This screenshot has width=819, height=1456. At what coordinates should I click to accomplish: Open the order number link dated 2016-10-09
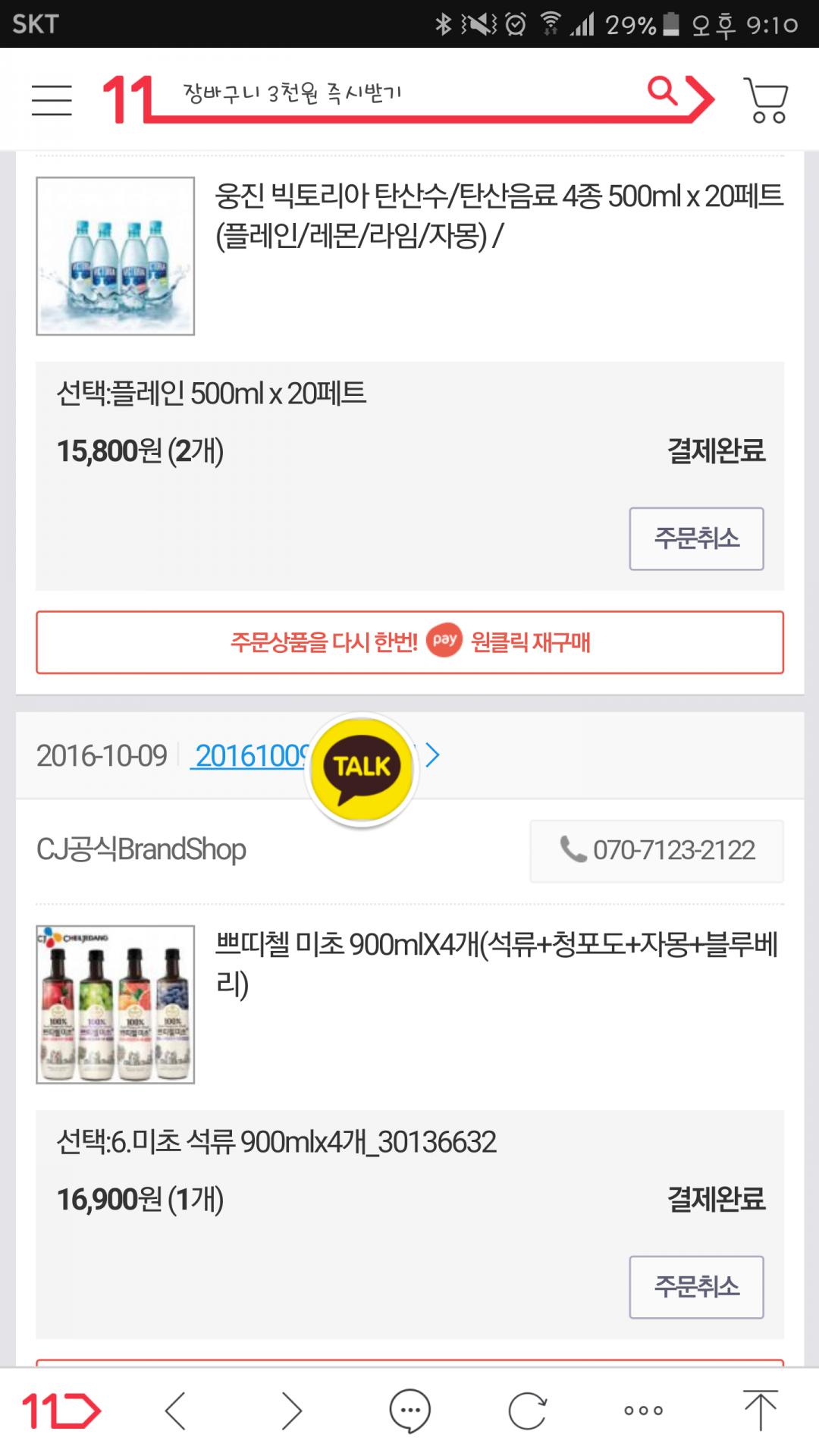[x=250, y=756]
